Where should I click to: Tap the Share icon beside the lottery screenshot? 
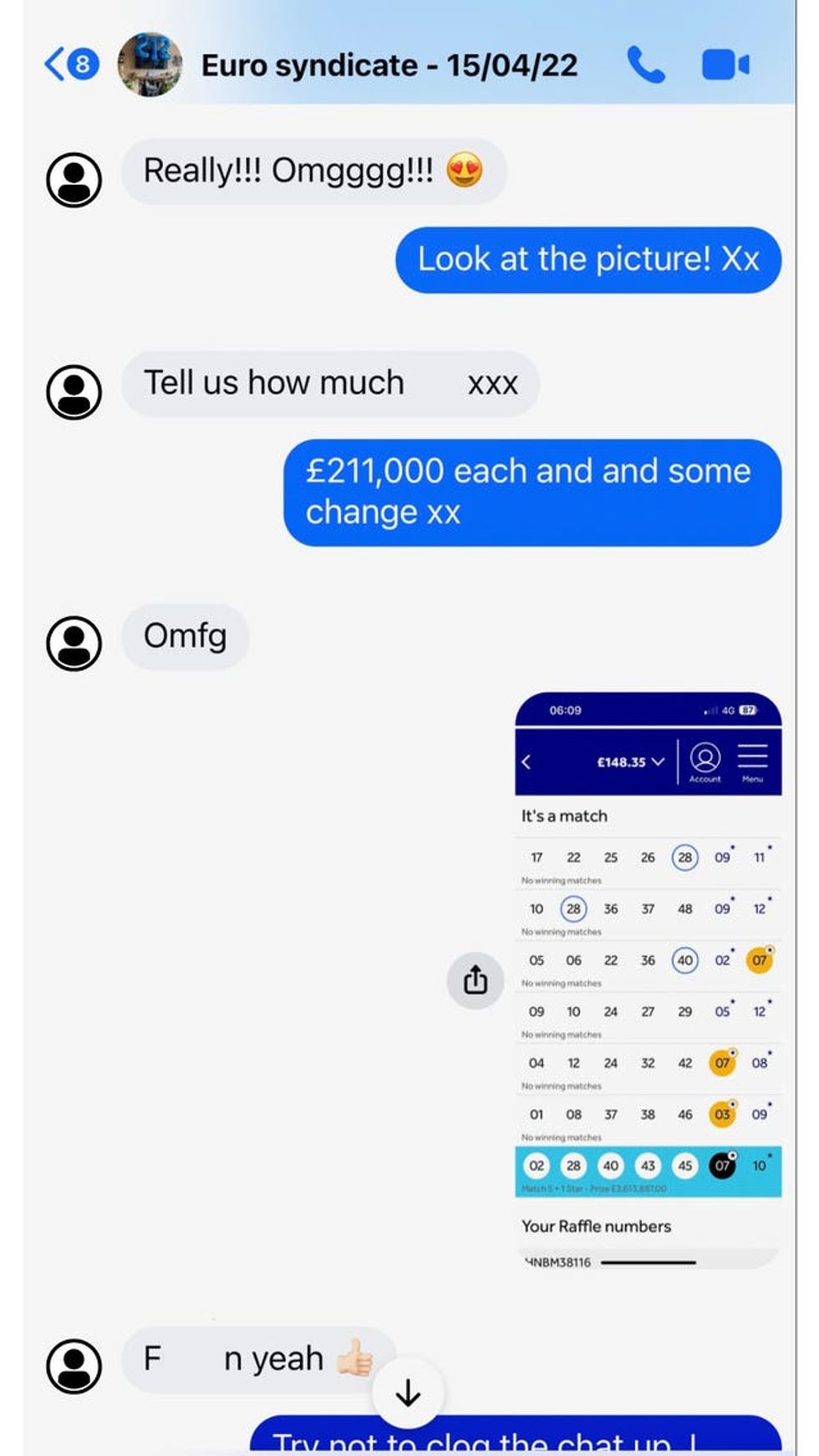click(x=476, y=978)
